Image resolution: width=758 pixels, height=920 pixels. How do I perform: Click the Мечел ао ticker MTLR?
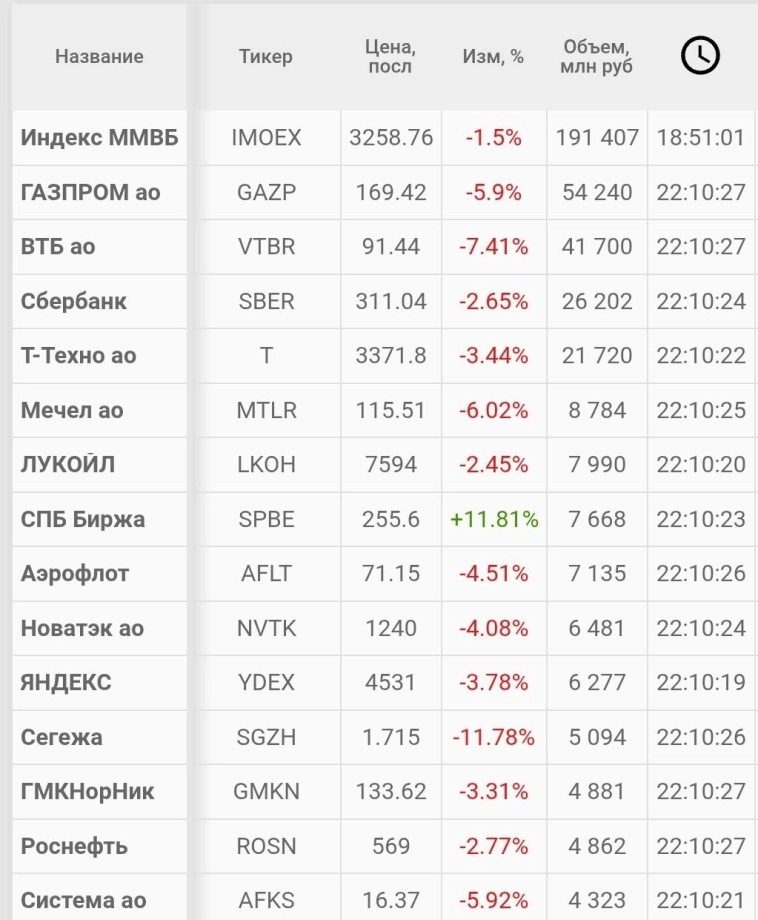pyautogui.click(x=265, y=410)
